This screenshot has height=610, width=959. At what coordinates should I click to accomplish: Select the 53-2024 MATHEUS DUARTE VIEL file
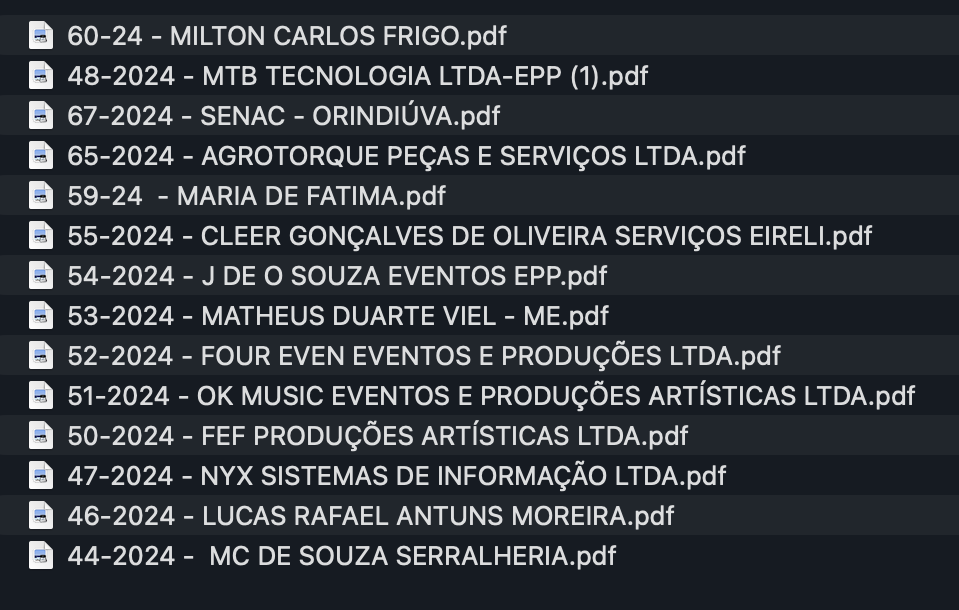tap(338, 316)
